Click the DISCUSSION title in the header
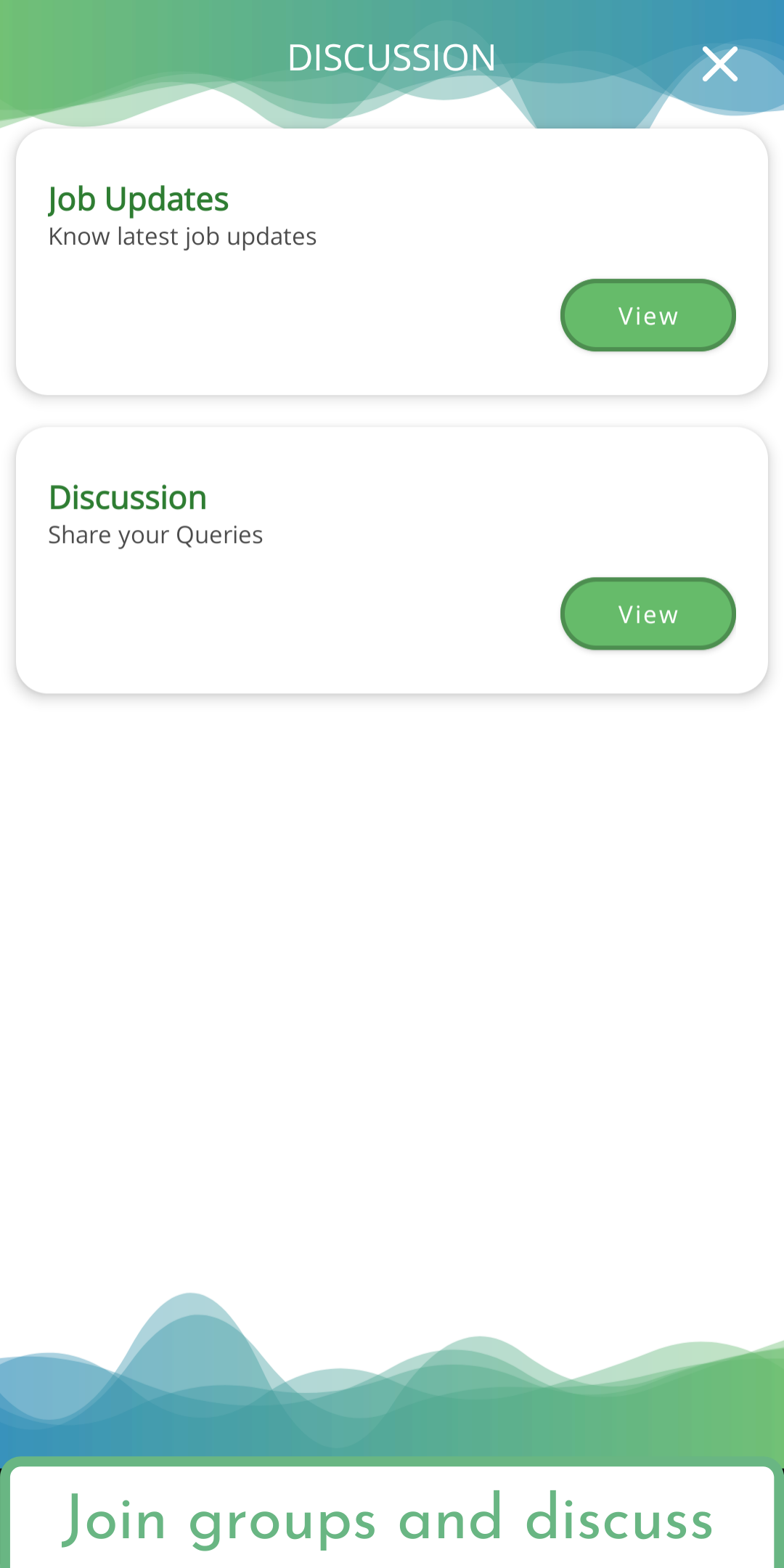The width and height of the screenshot is (784, 1568). coord(392,58)
